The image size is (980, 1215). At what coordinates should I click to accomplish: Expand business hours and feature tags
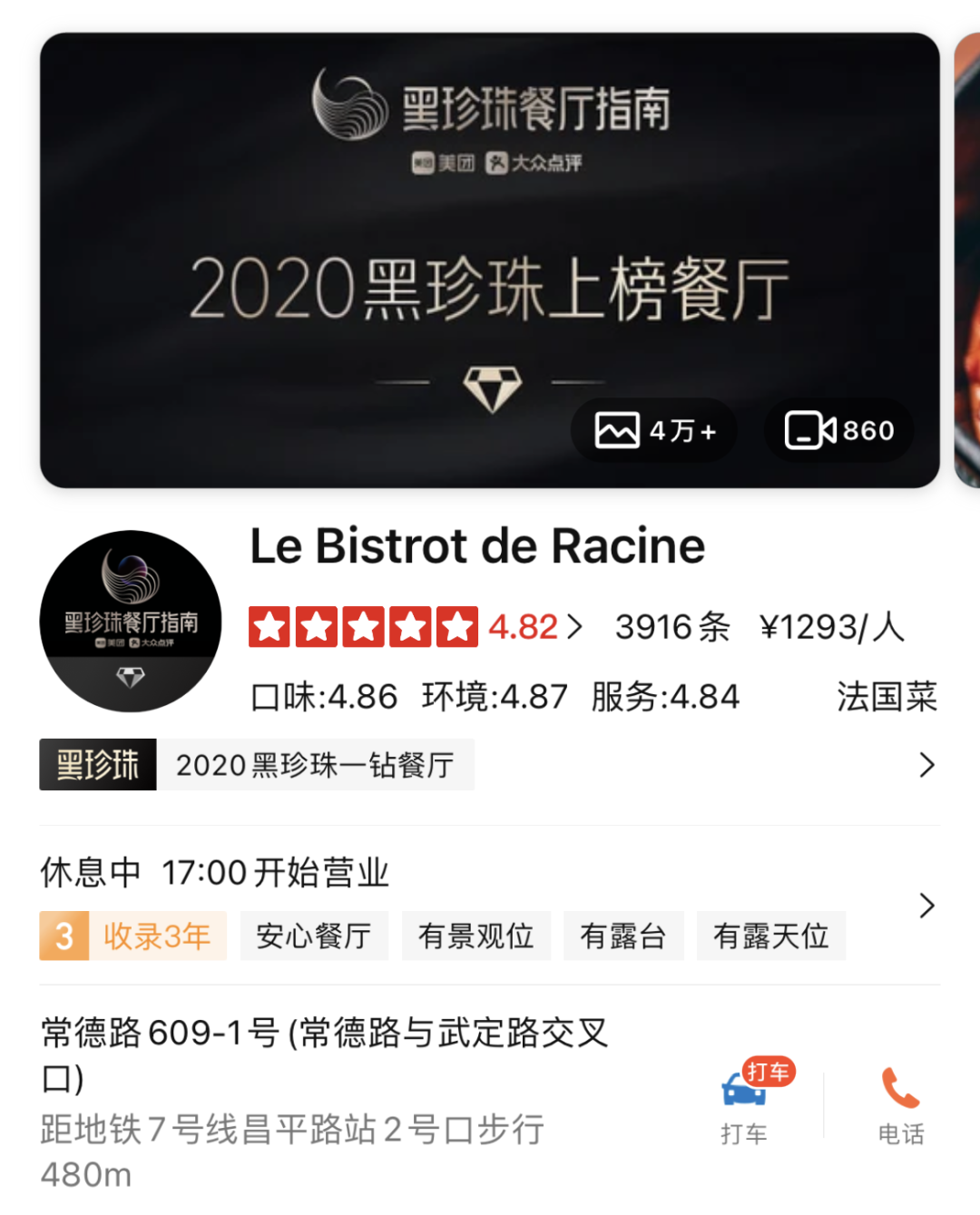coord(926,905)
